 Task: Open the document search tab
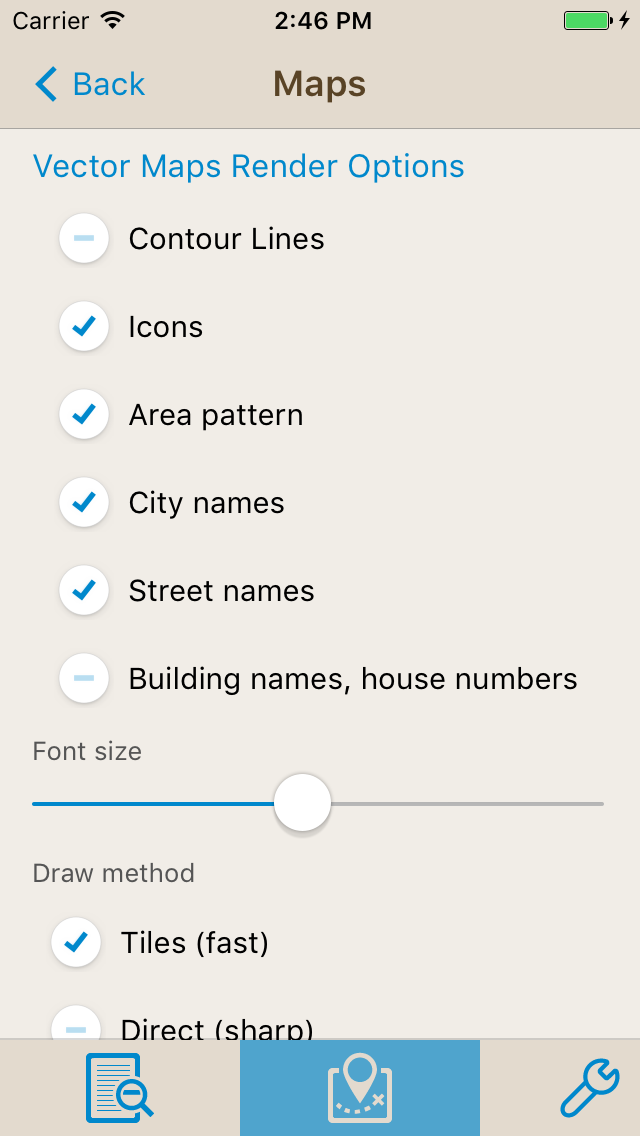pyautogui.click(x=120, y=1087)
